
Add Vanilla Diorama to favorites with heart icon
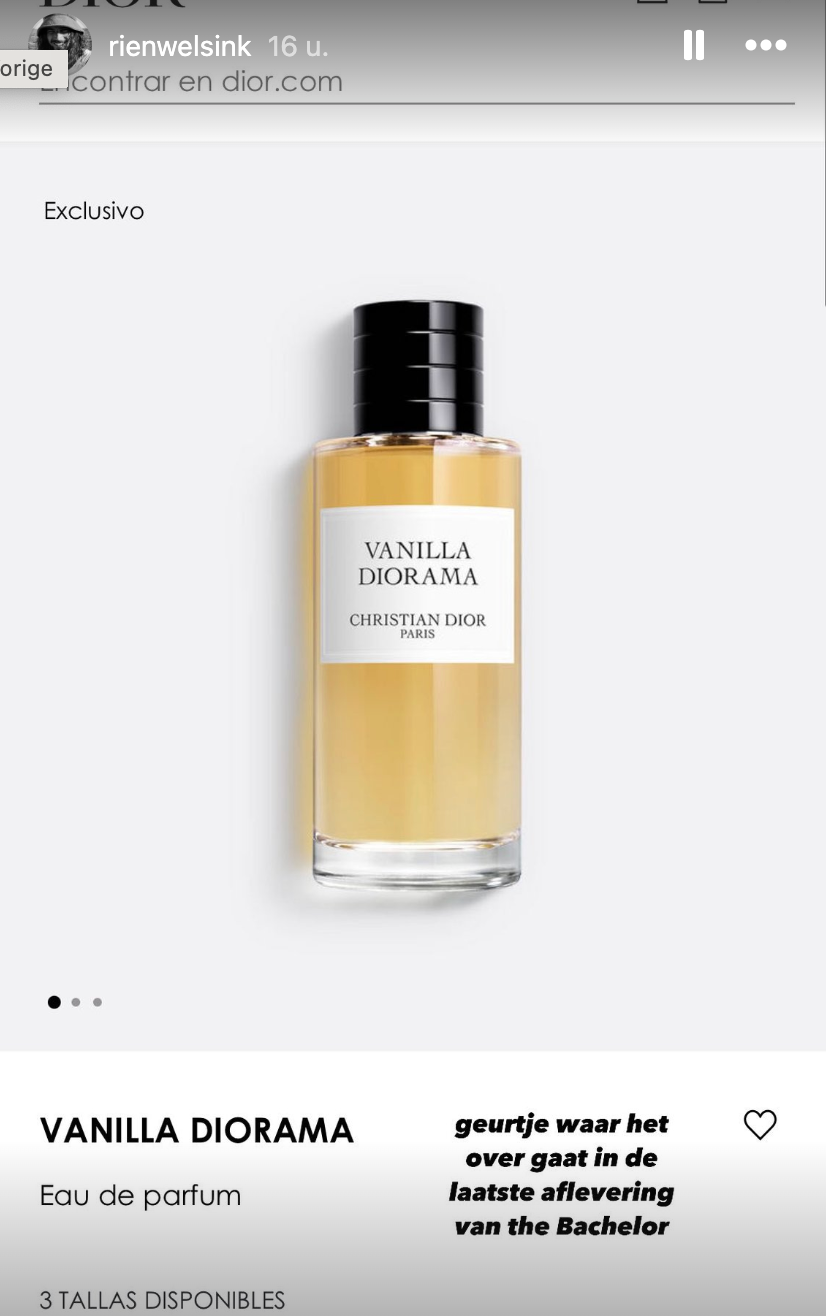(x=760, y=1124)
